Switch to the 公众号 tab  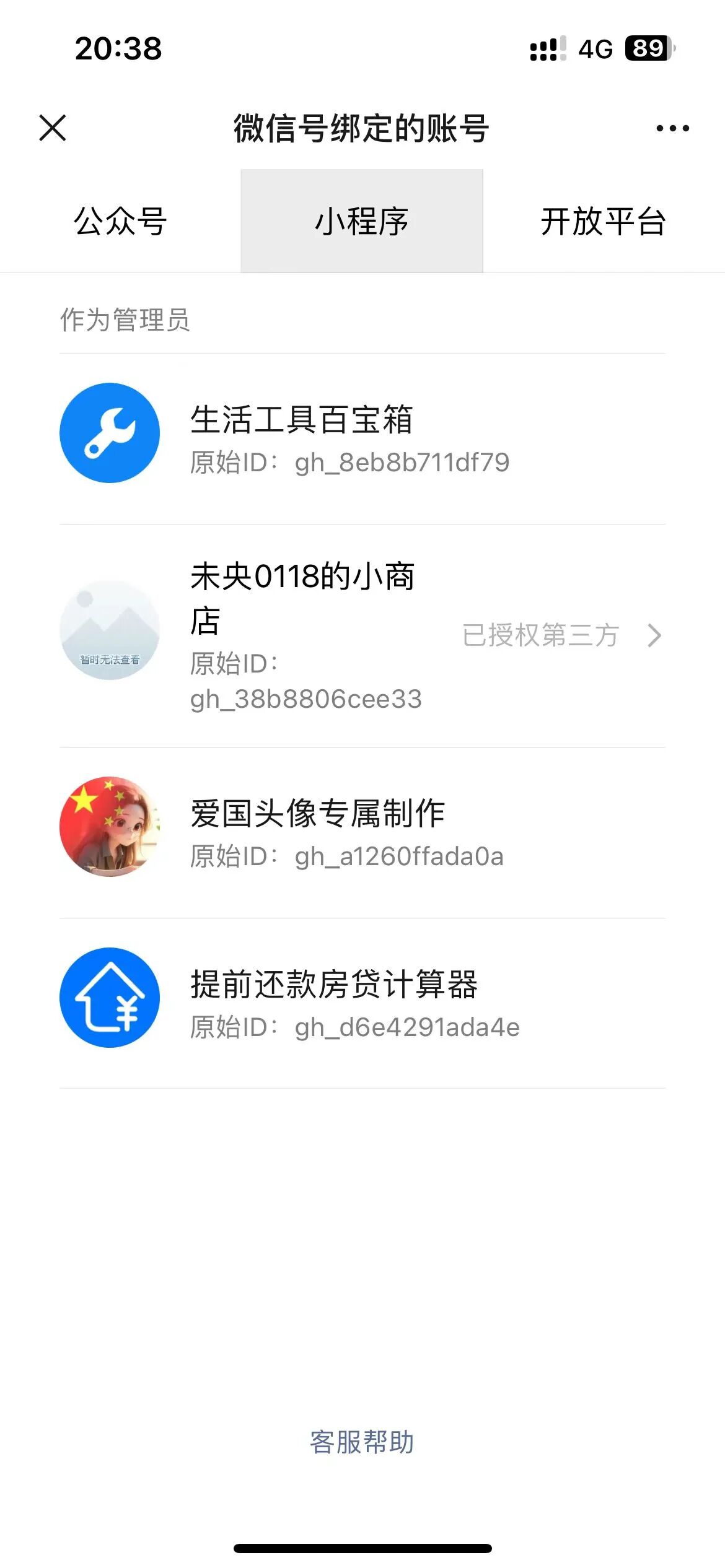120,221
